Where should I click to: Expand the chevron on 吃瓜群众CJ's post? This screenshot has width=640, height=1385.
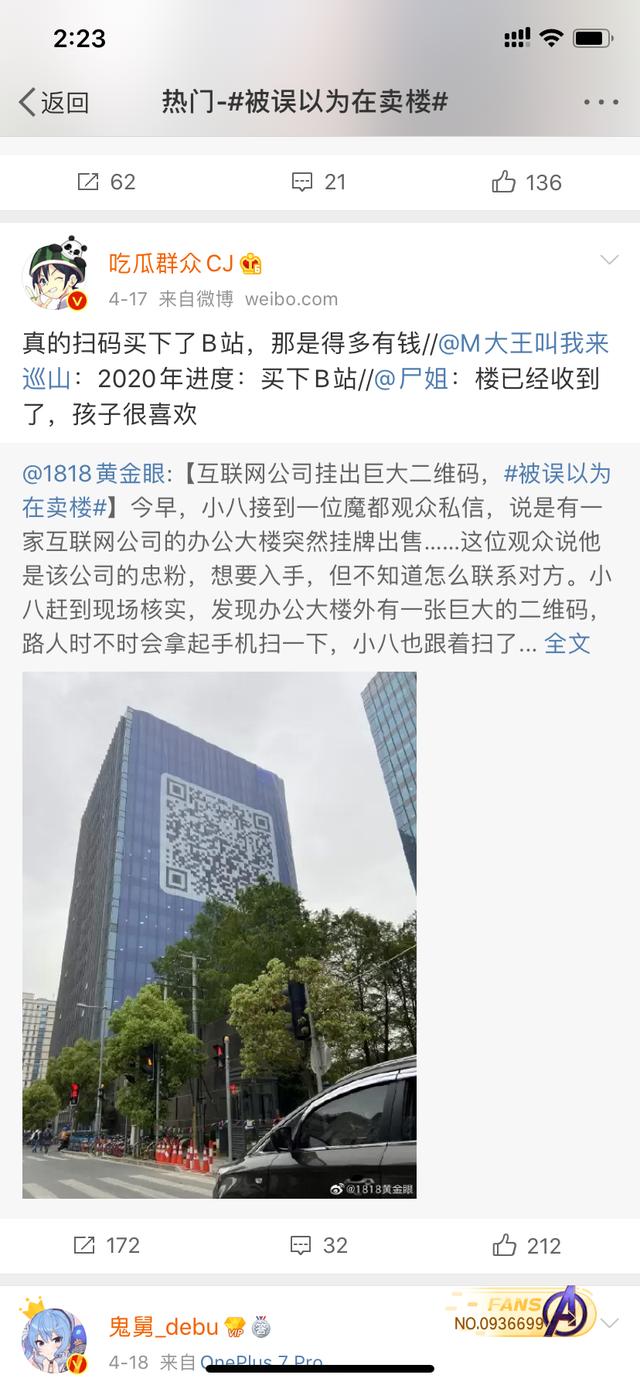[608, 262]
